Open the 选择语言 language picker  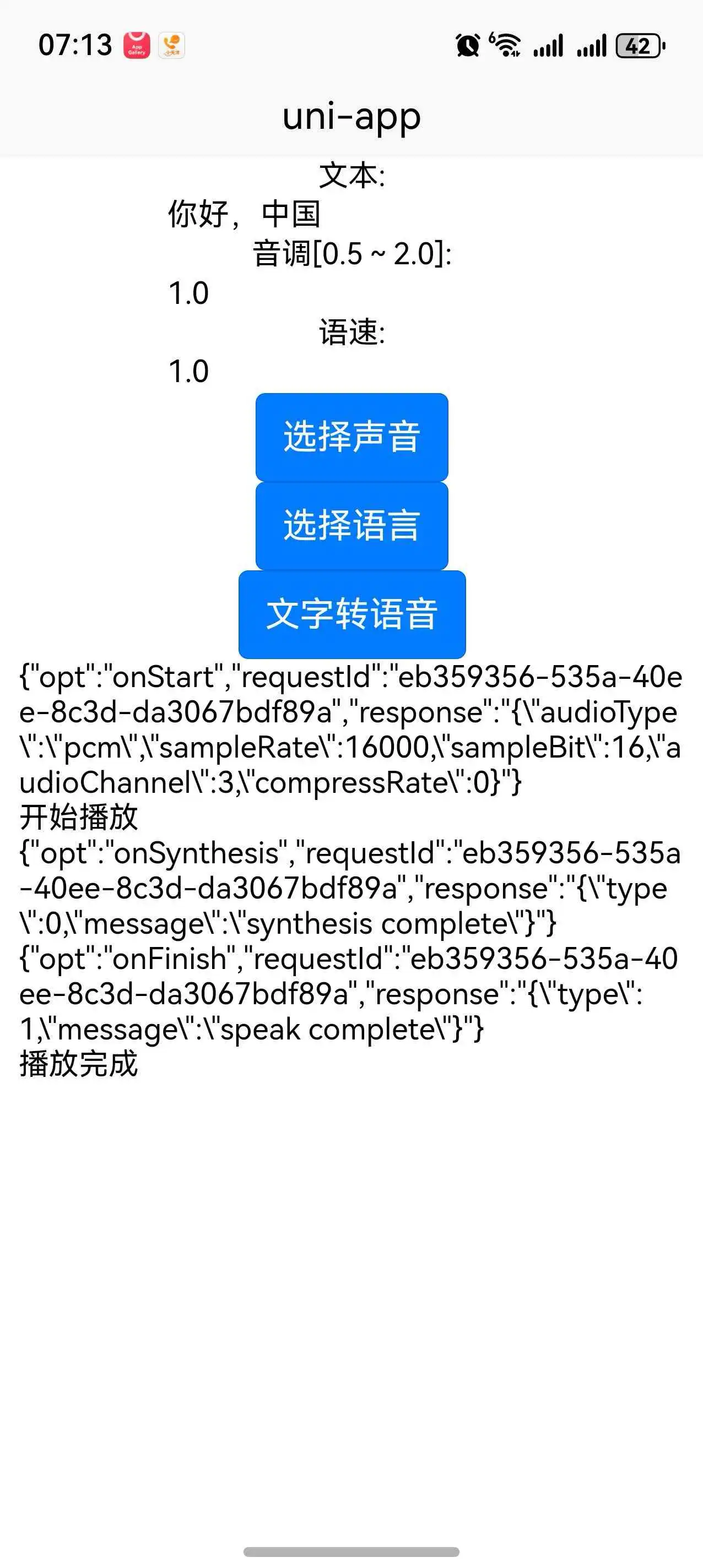tap(351, 525)
